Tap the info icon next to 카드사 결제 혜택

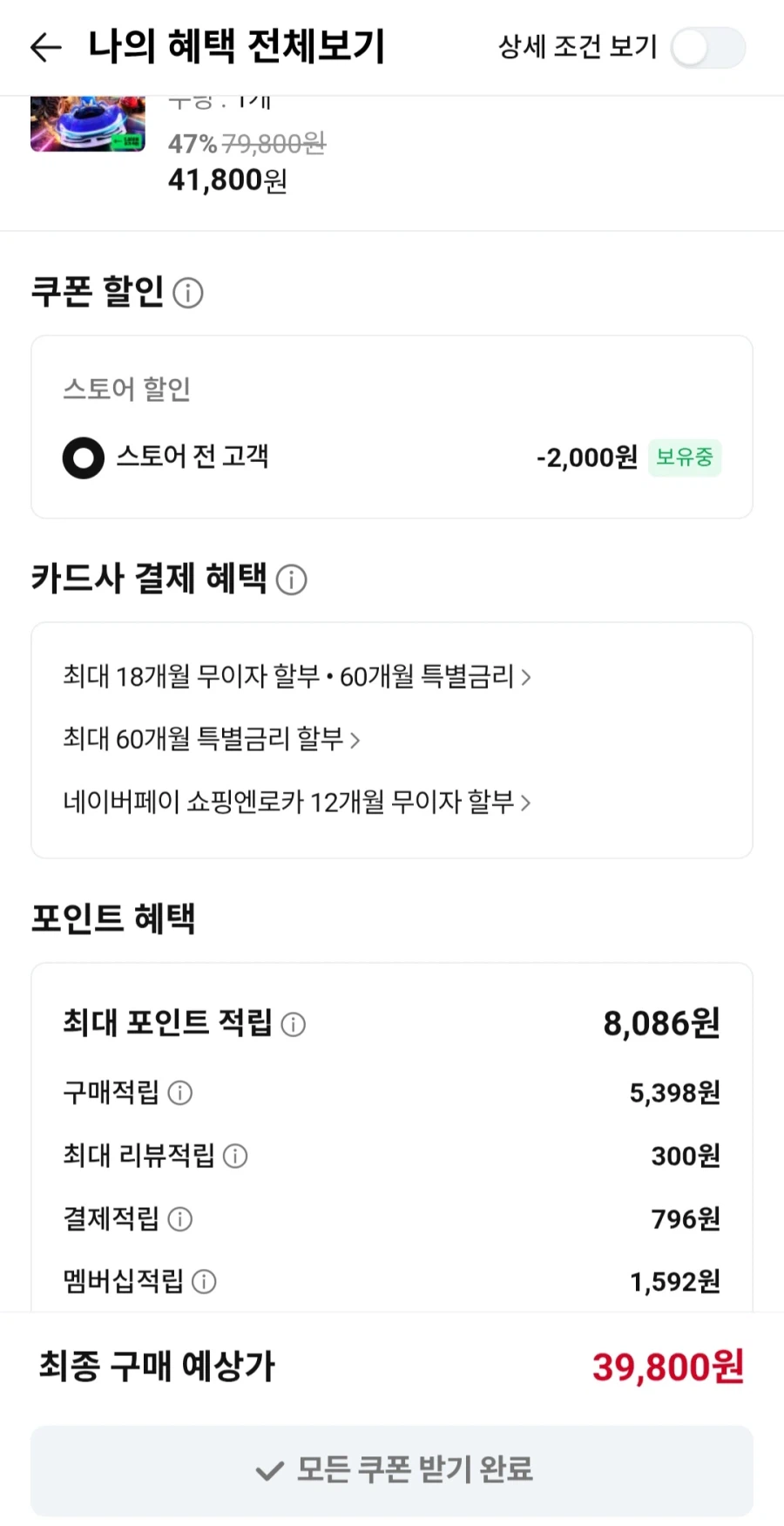pyautogui.click(x=291, y=580)
